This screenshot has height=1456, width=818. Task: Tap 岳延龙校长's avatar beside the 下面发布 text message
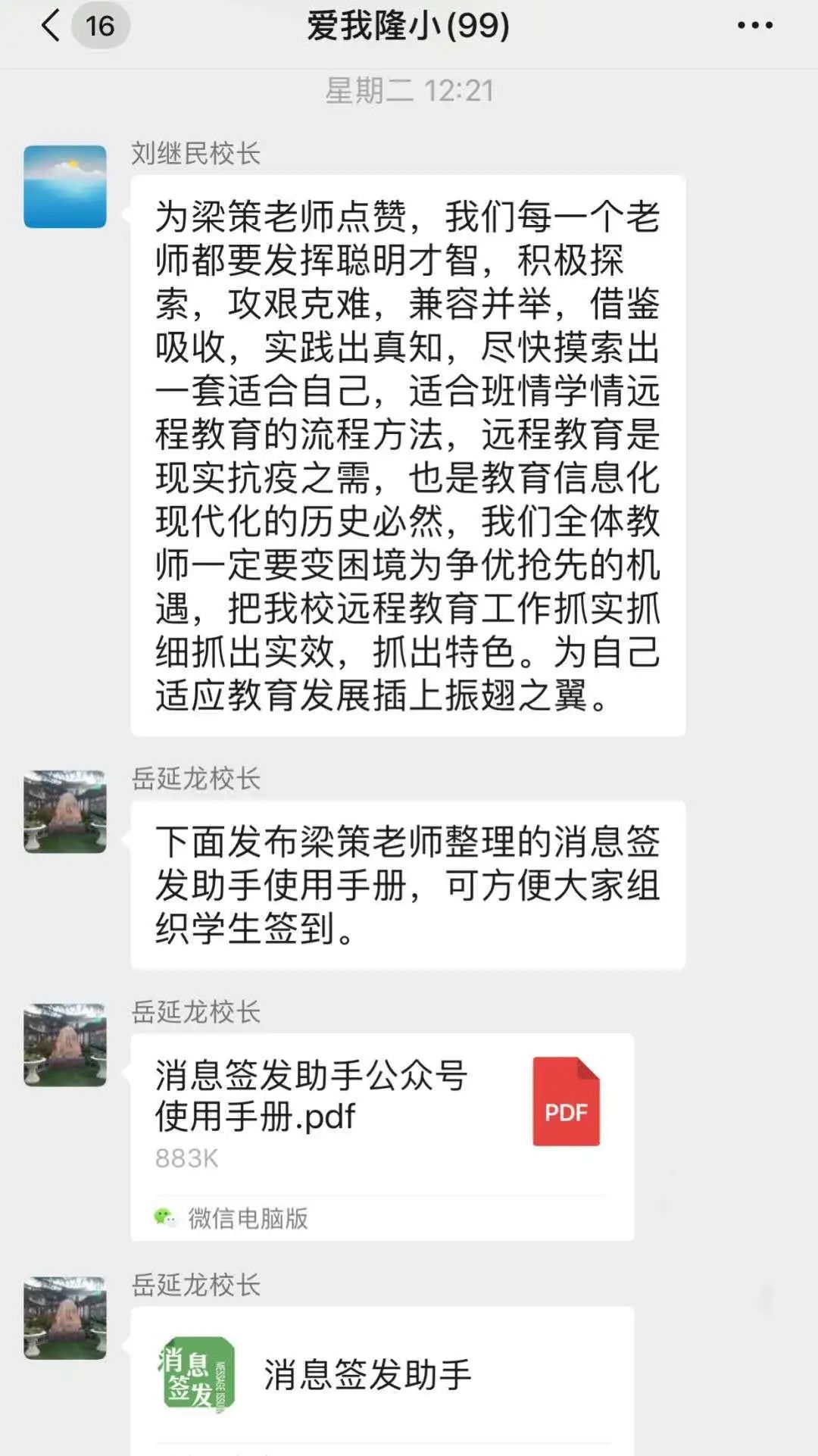(65, 812)
